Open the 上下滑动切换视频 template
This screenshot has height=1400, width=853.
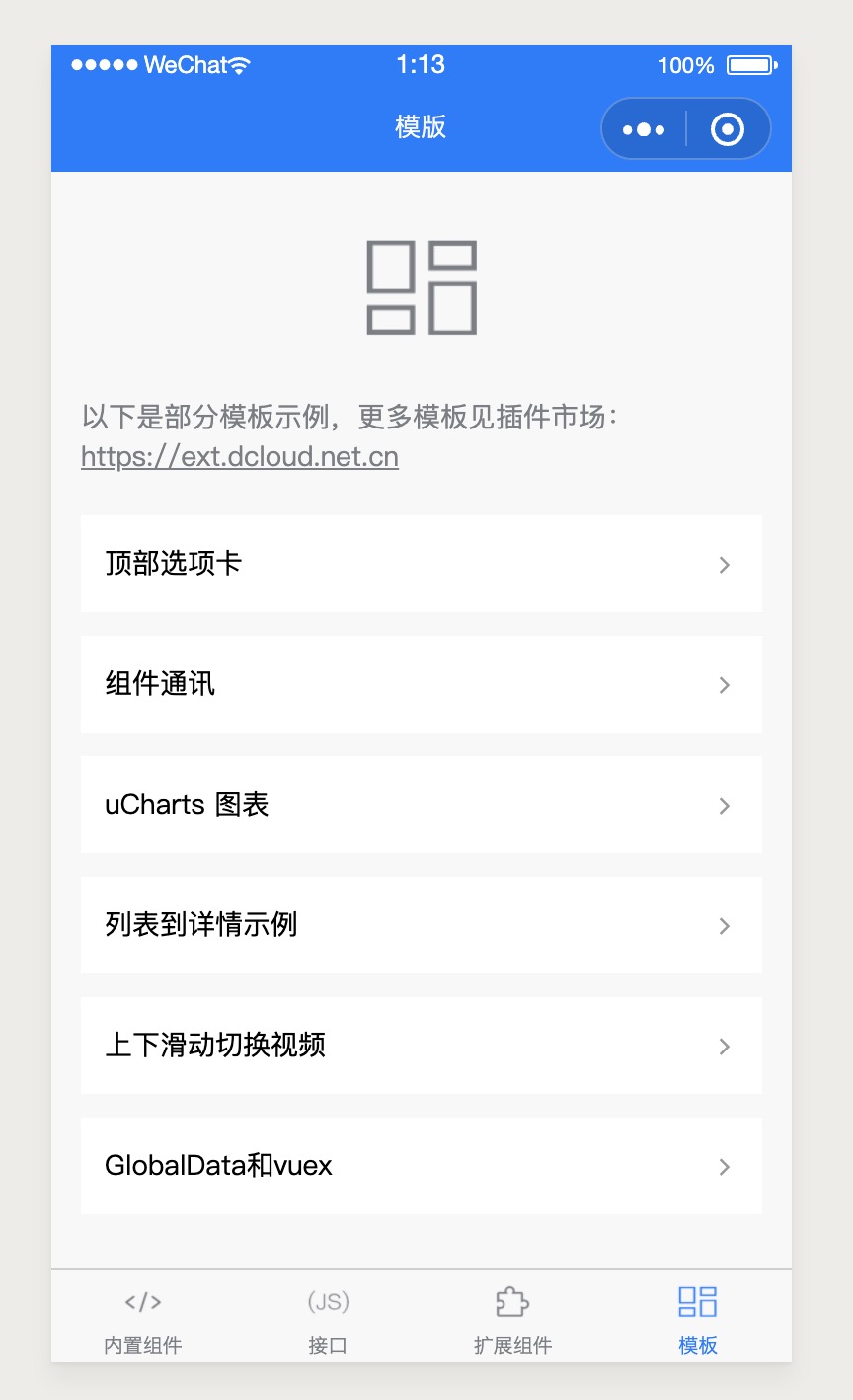(x=421, y=1046)
